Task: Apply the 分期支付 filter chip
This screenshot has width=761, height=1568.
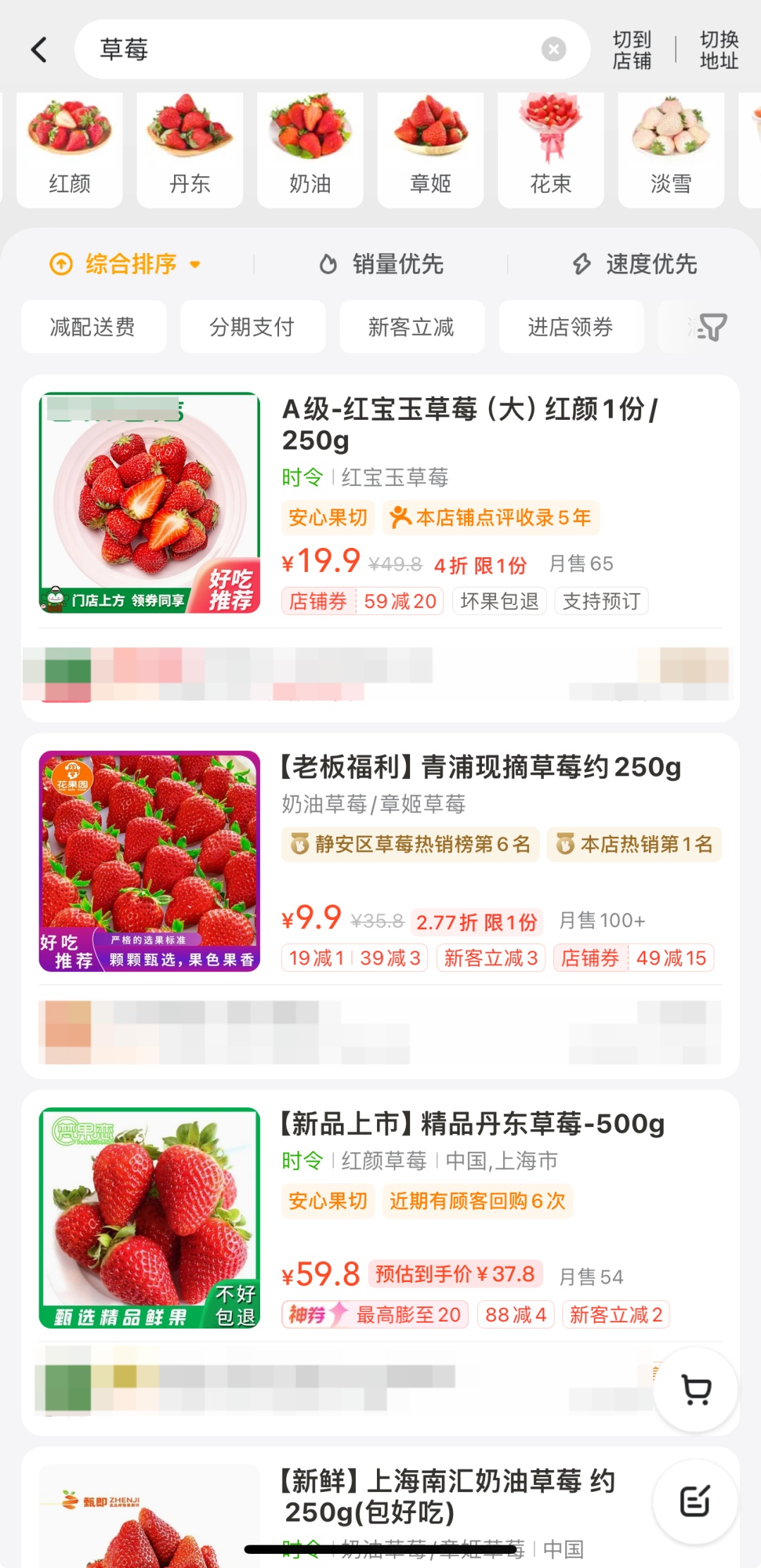Action: point(252,327)
